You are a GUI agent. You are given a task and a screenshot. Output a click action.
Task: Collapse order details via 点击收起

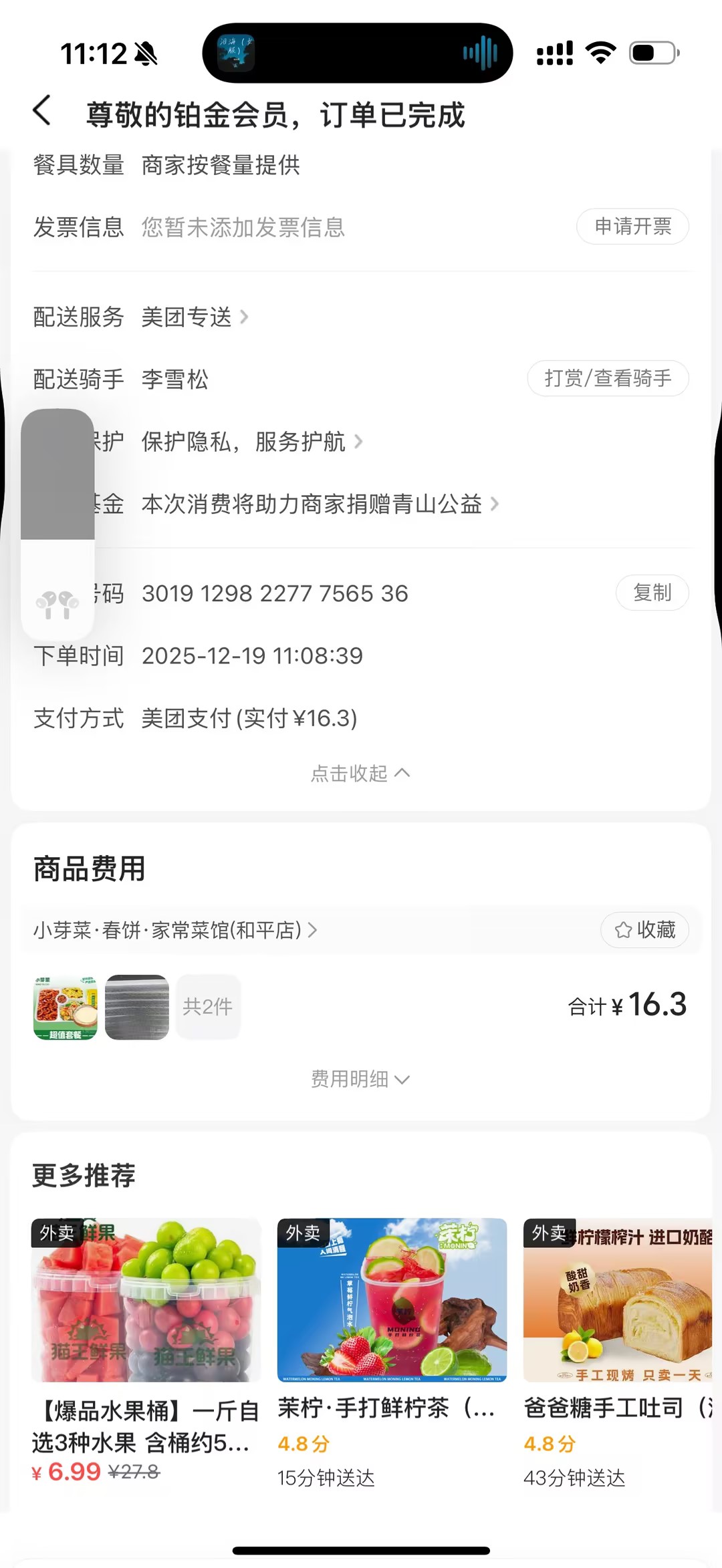pos(360,774)
